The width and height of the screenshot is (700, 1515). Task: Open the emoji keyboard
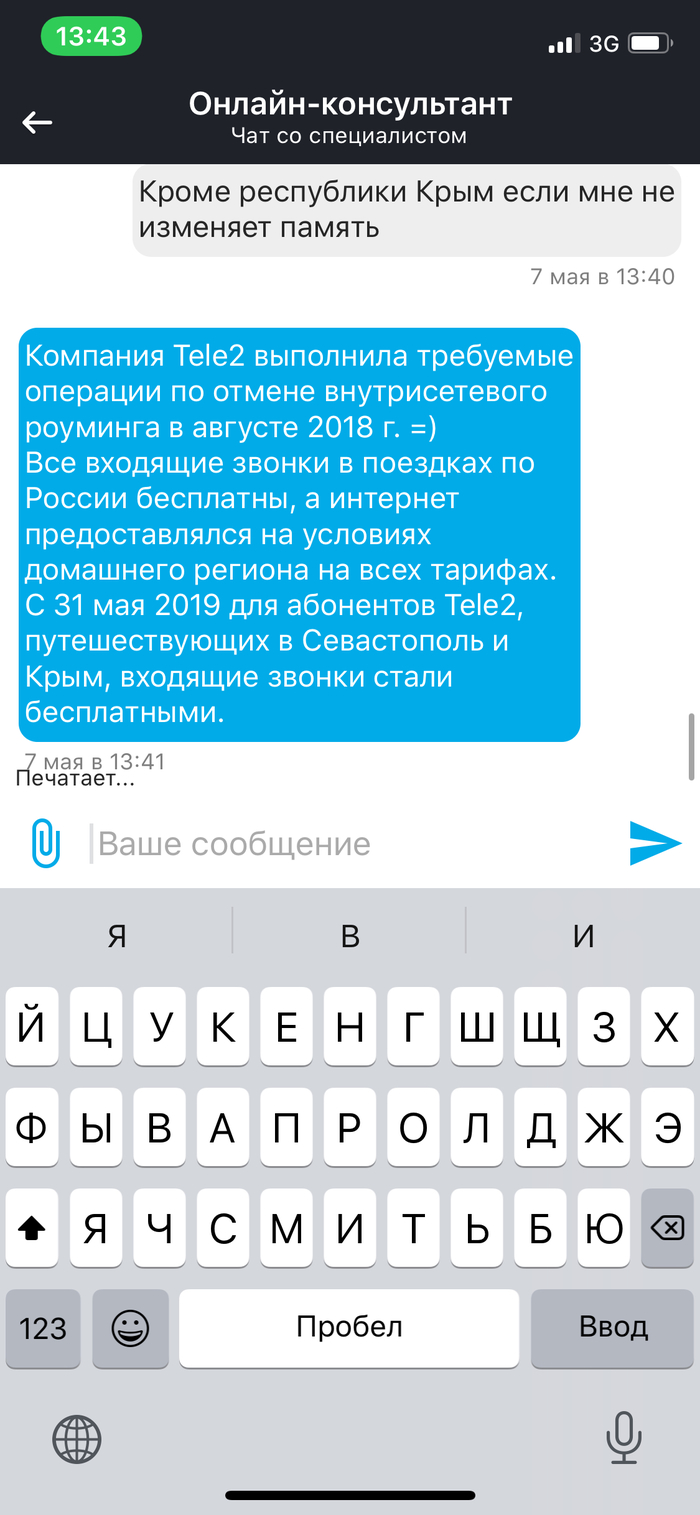(130, 1328)
